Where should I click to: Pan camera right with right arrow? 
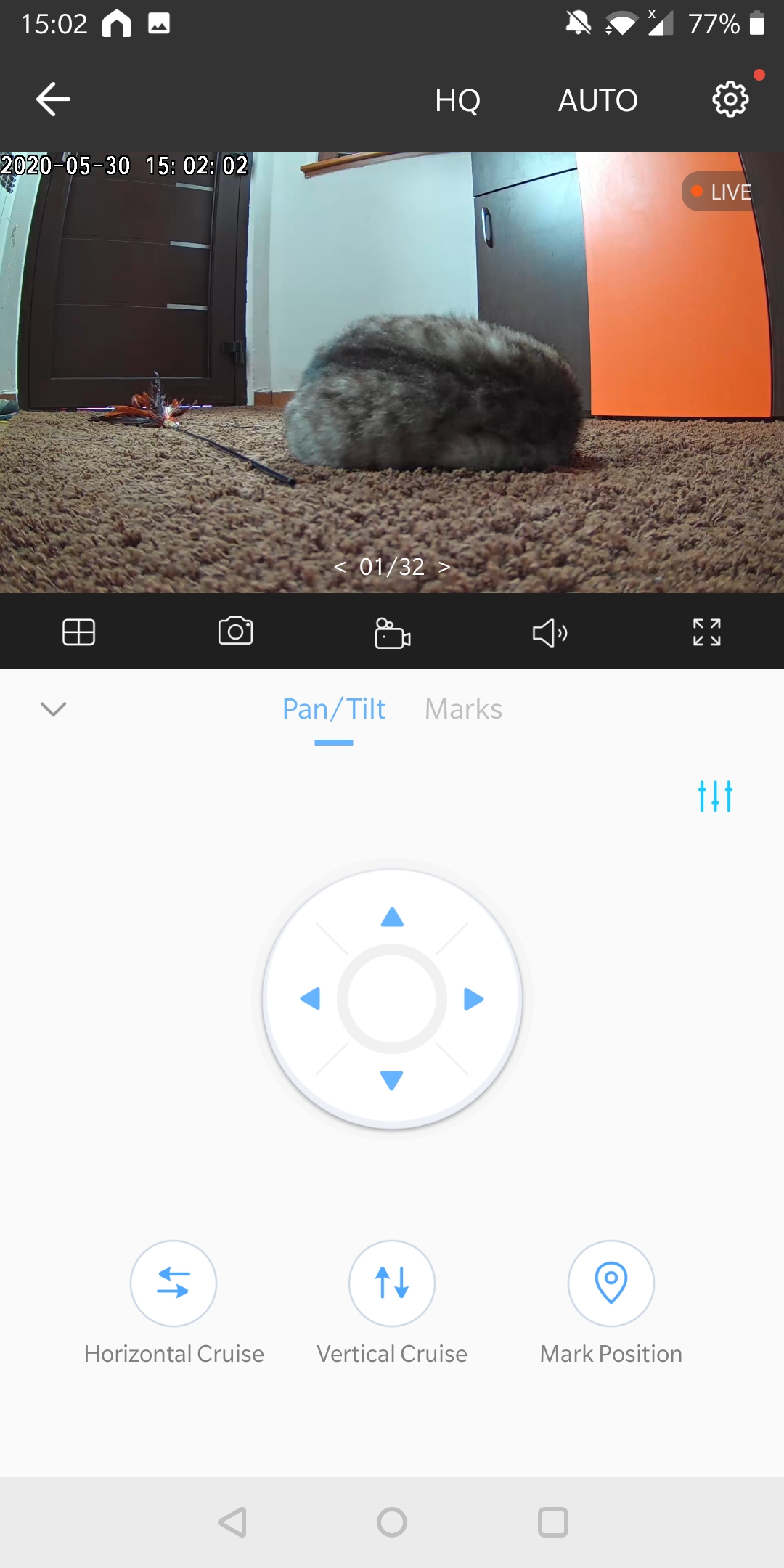click(473, 999)
